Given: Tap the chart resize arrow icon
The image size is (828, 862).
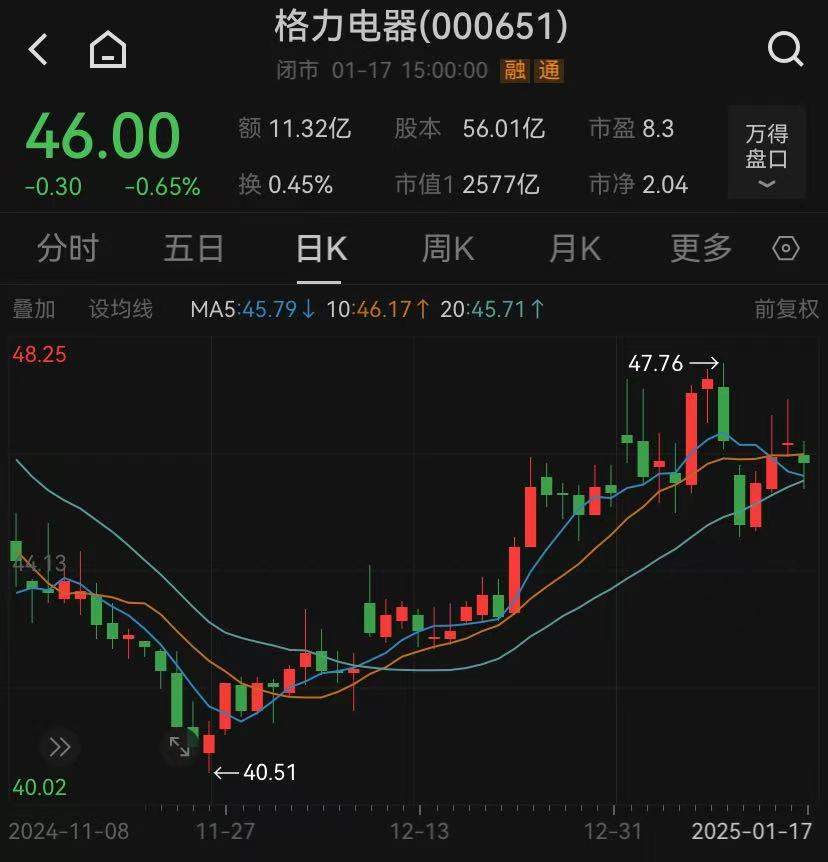Looking at the screenshot, I should tap(180, 747).
